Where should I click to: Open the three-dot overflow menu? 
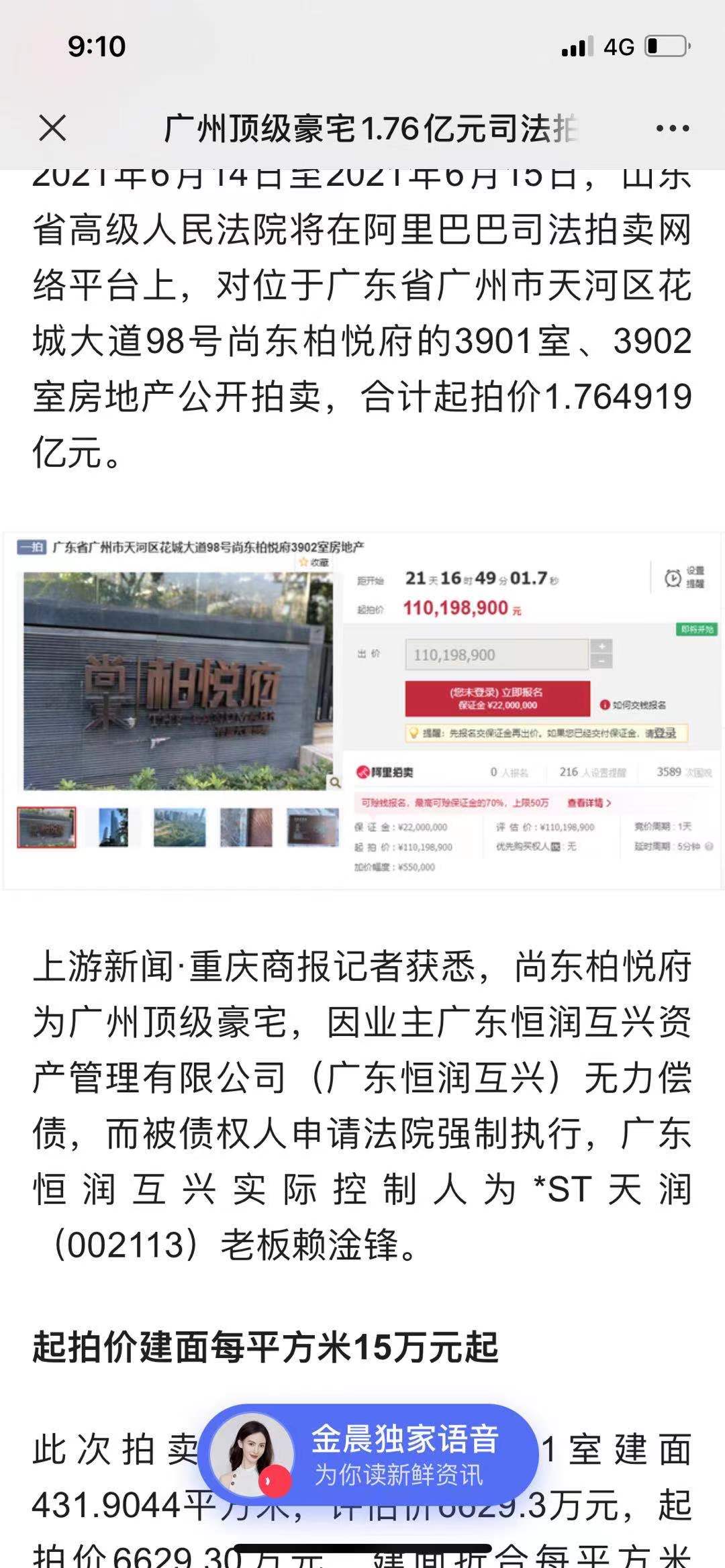click(x=672, y=128)
